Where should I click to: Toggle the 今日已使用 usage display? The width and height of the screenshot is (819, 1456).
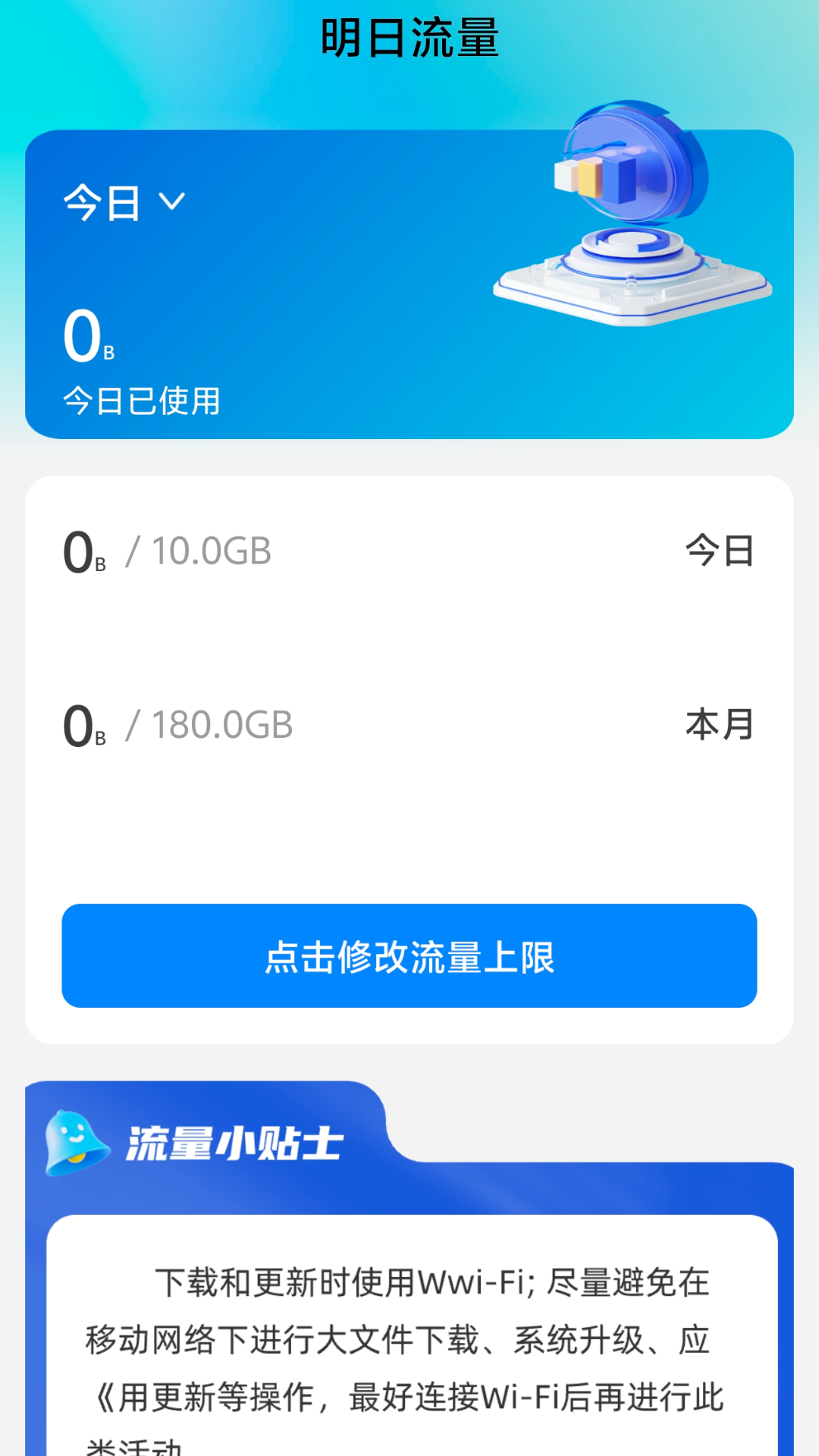[x=140, y=402]
